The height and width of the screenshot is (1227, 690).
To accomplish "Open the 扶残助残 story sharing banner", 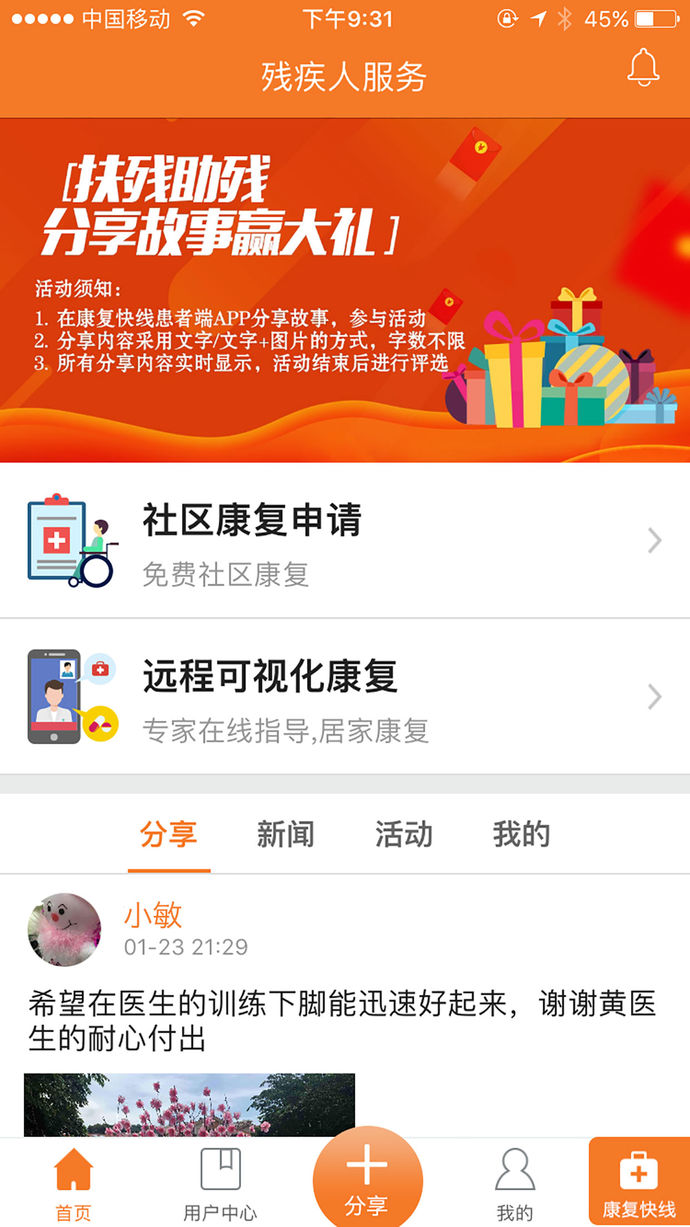I will pos(345,290).
